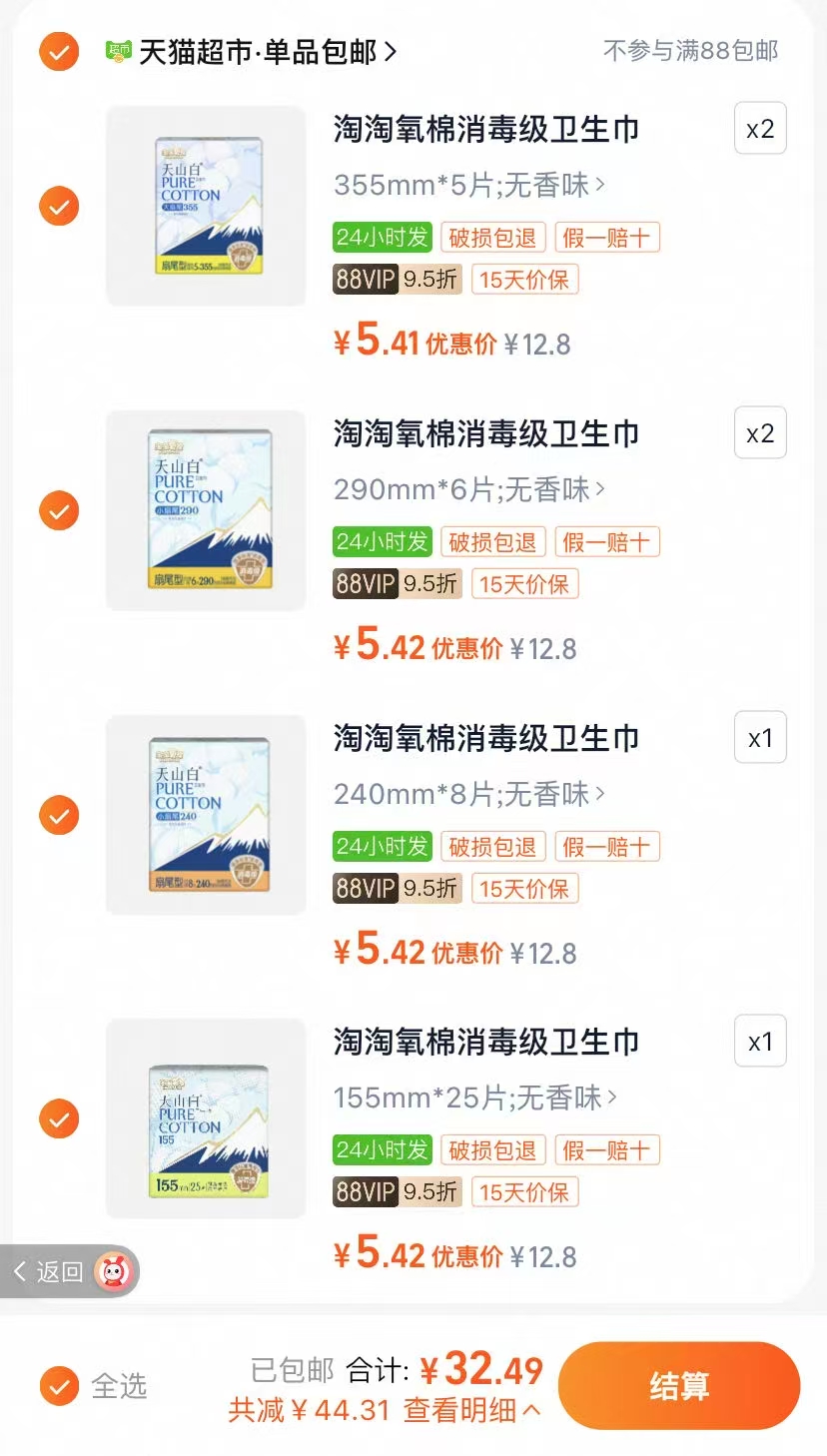Open the 355mm*5片 product image

(x=206, y=206)
